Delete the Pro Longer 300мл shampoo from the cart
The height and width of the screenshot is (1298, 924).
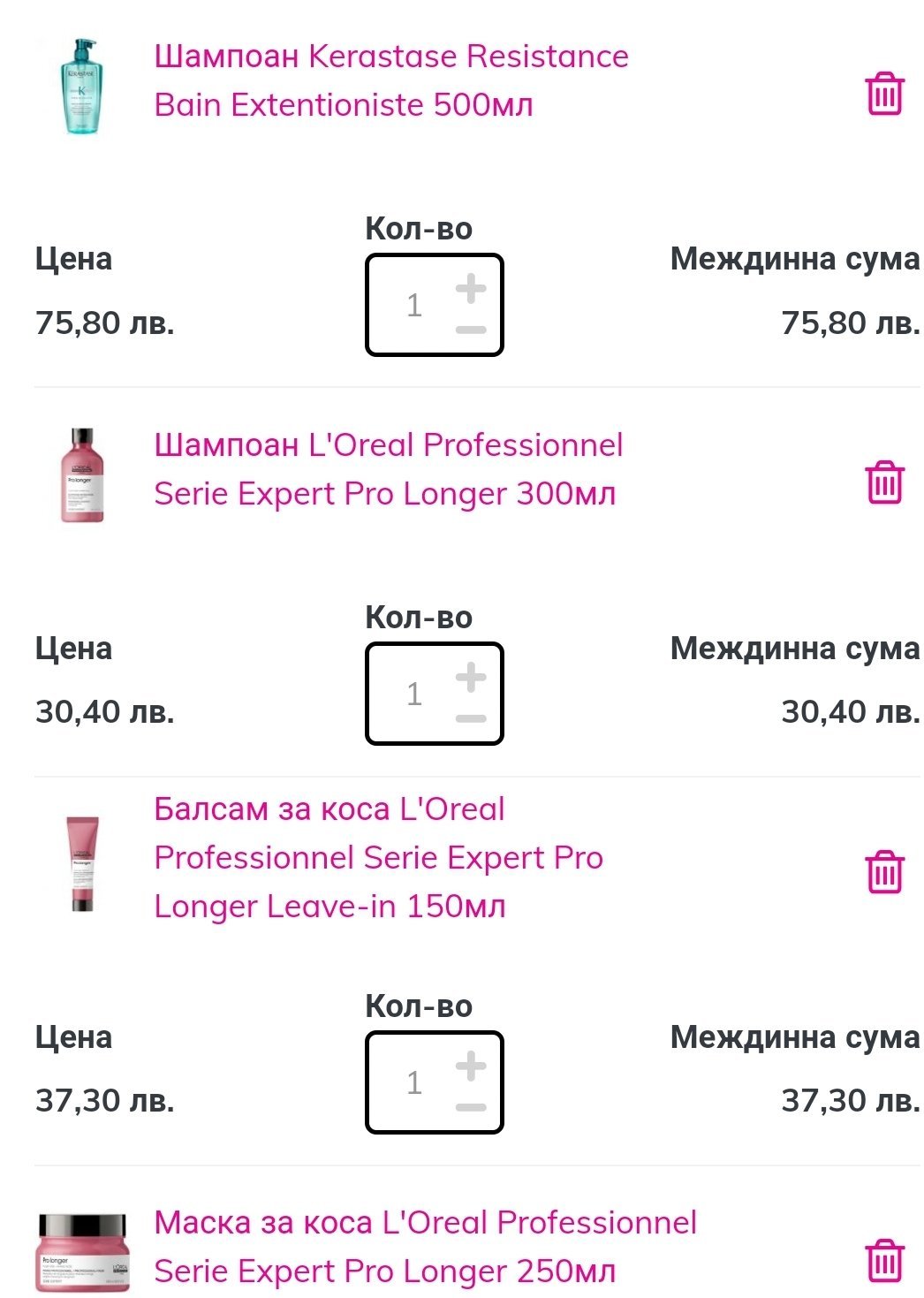pos(884,482)
